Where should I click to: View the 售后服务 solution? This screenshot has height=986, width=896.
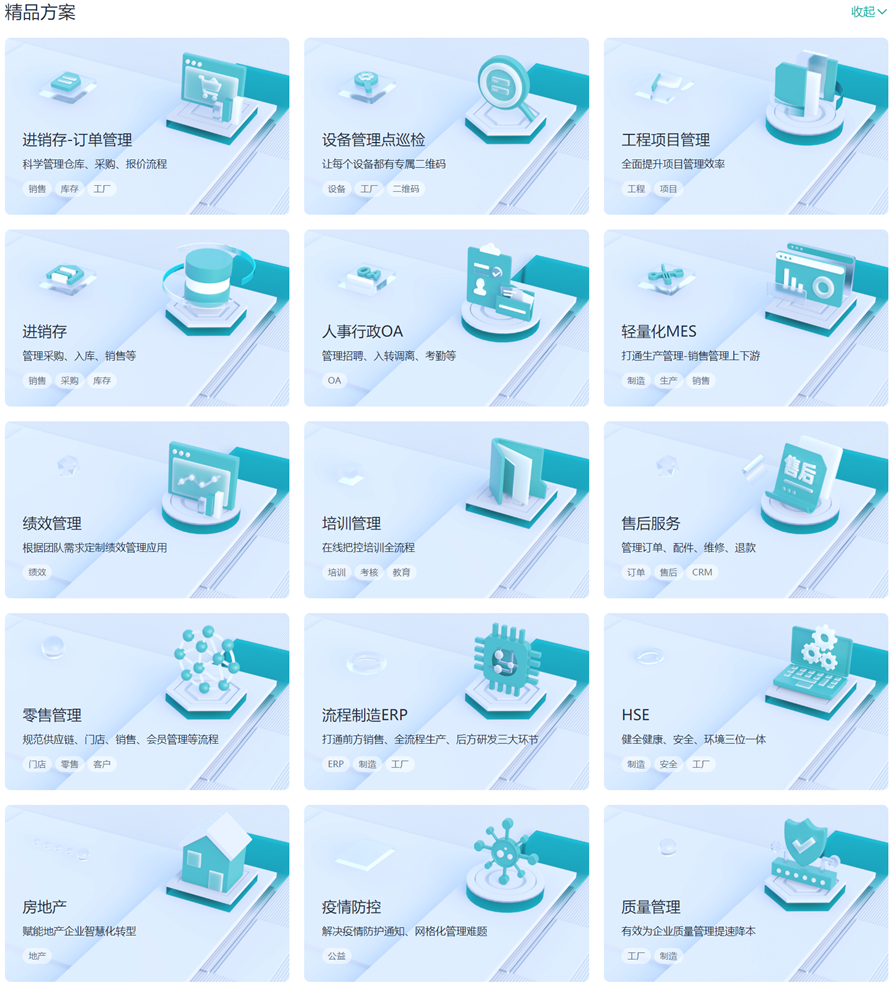coord(745,510)
